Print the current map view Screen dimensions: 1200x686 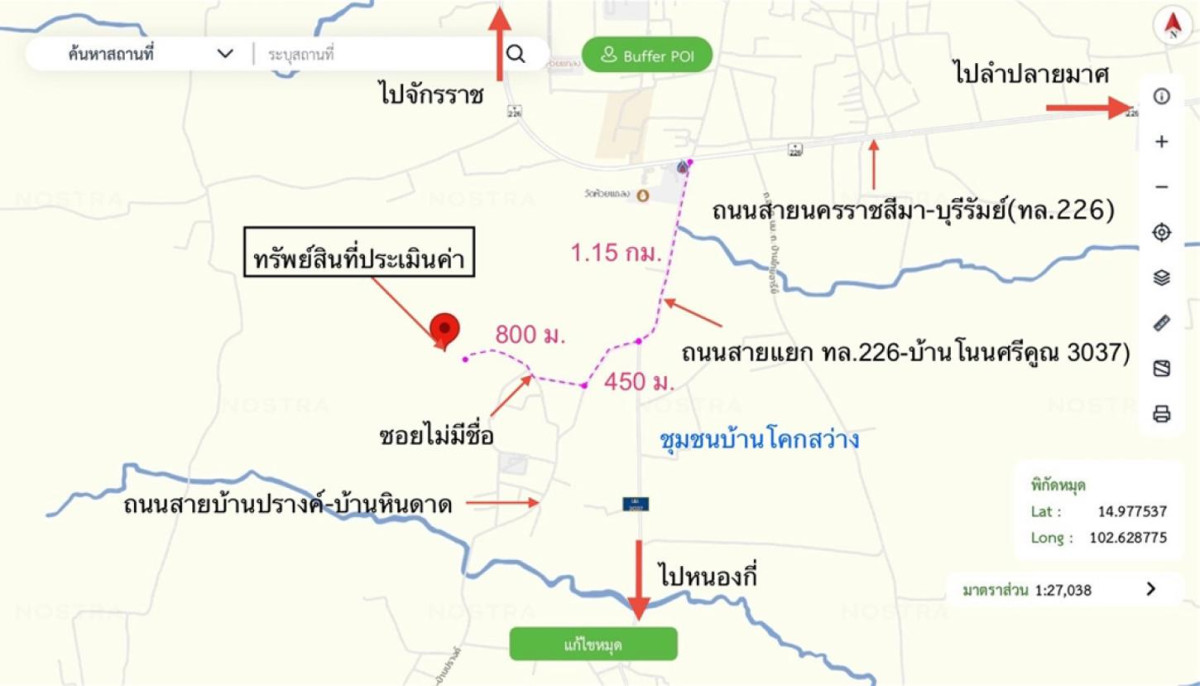[1161, 414]
